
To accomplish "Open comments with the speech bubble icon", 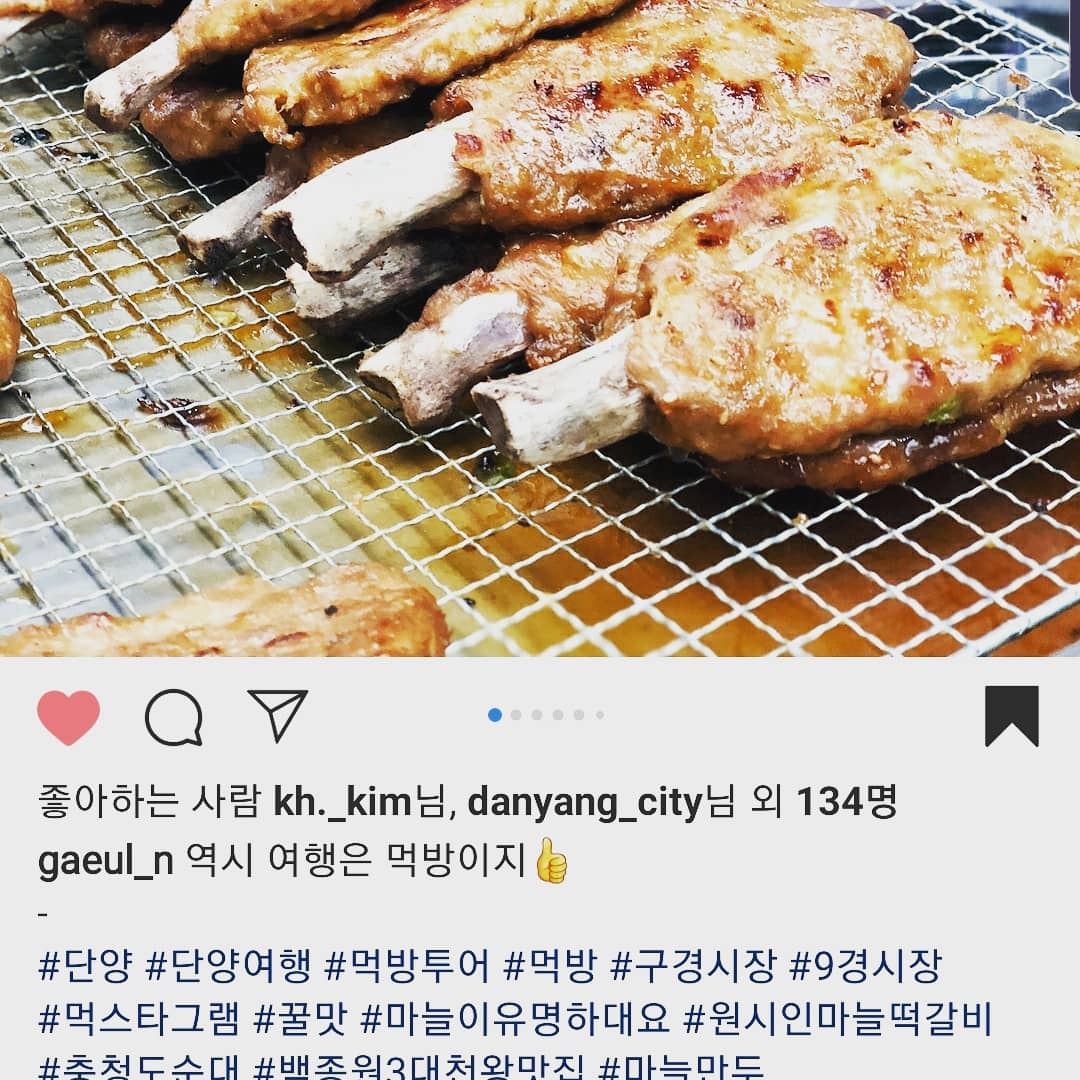I will click(174, 717).
